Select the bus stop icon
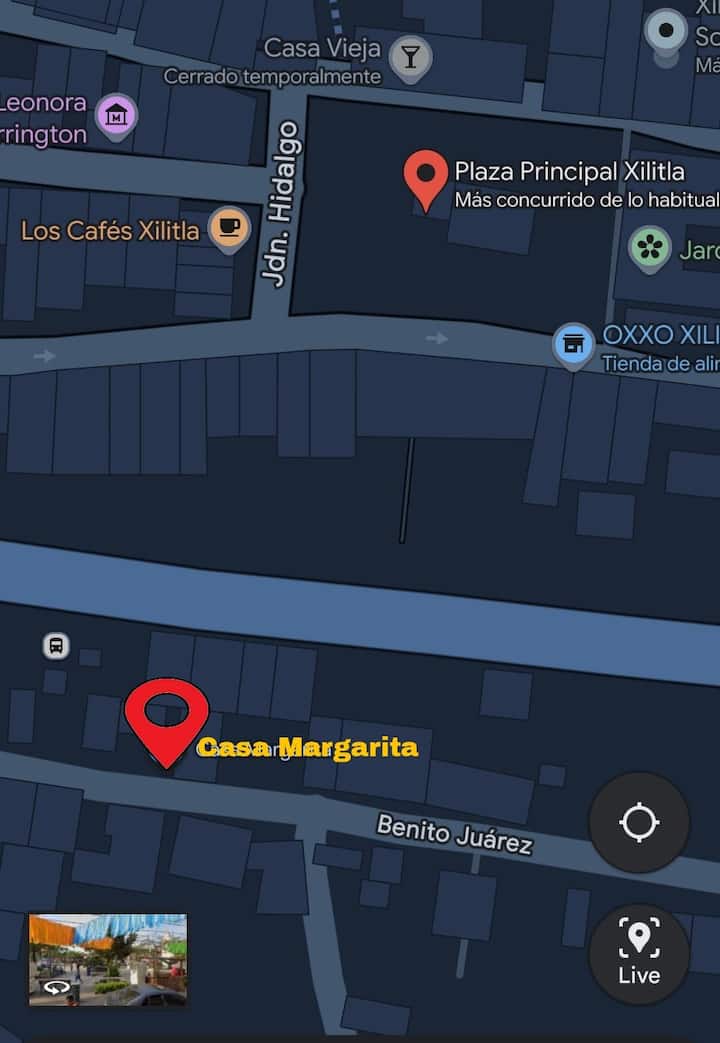This screenshot has width=720, height=1043. pos(56,645)
